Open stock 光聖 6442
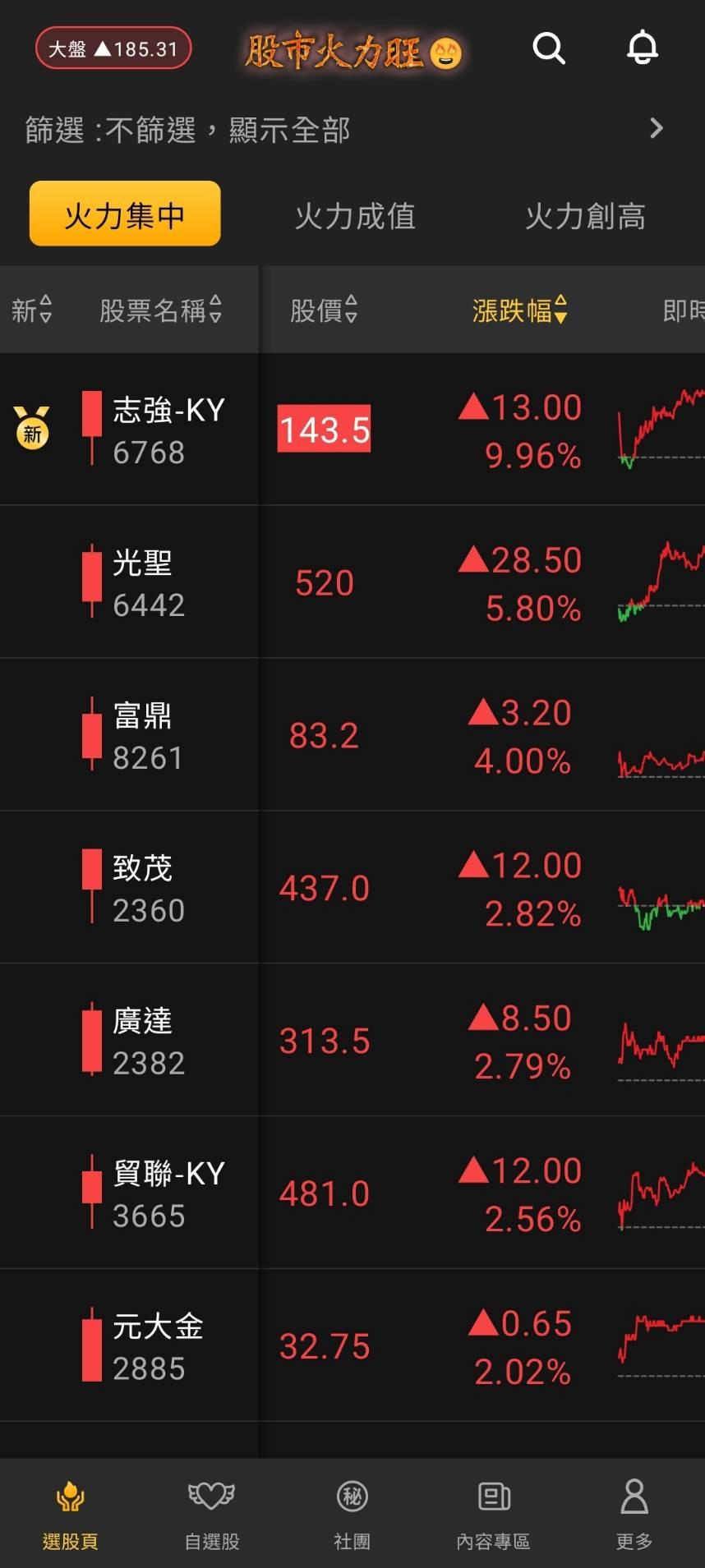The image size is (705, 1568). click(352, 582)
